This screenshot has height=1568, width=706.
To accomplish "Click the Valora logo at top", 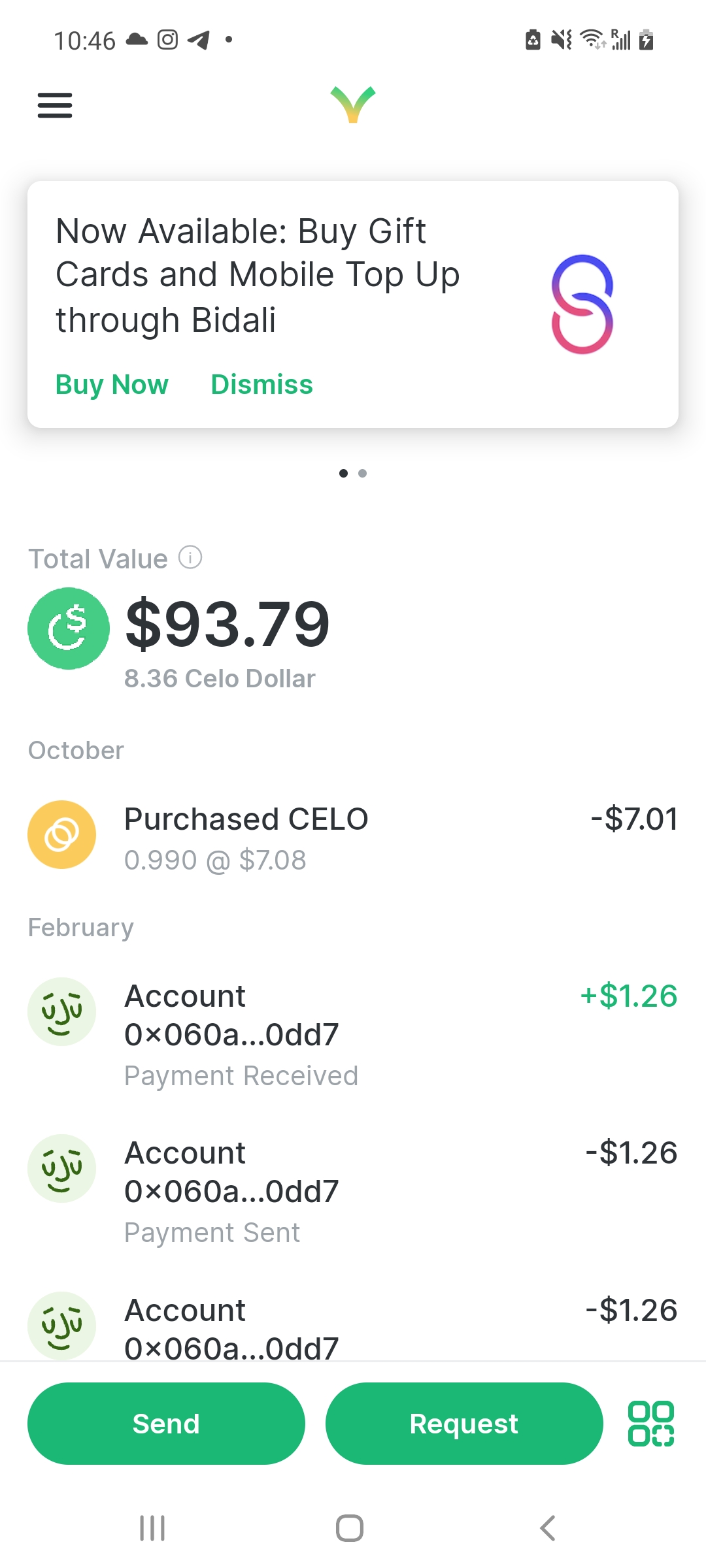I will pyautogui.click(x=352, y=105).
